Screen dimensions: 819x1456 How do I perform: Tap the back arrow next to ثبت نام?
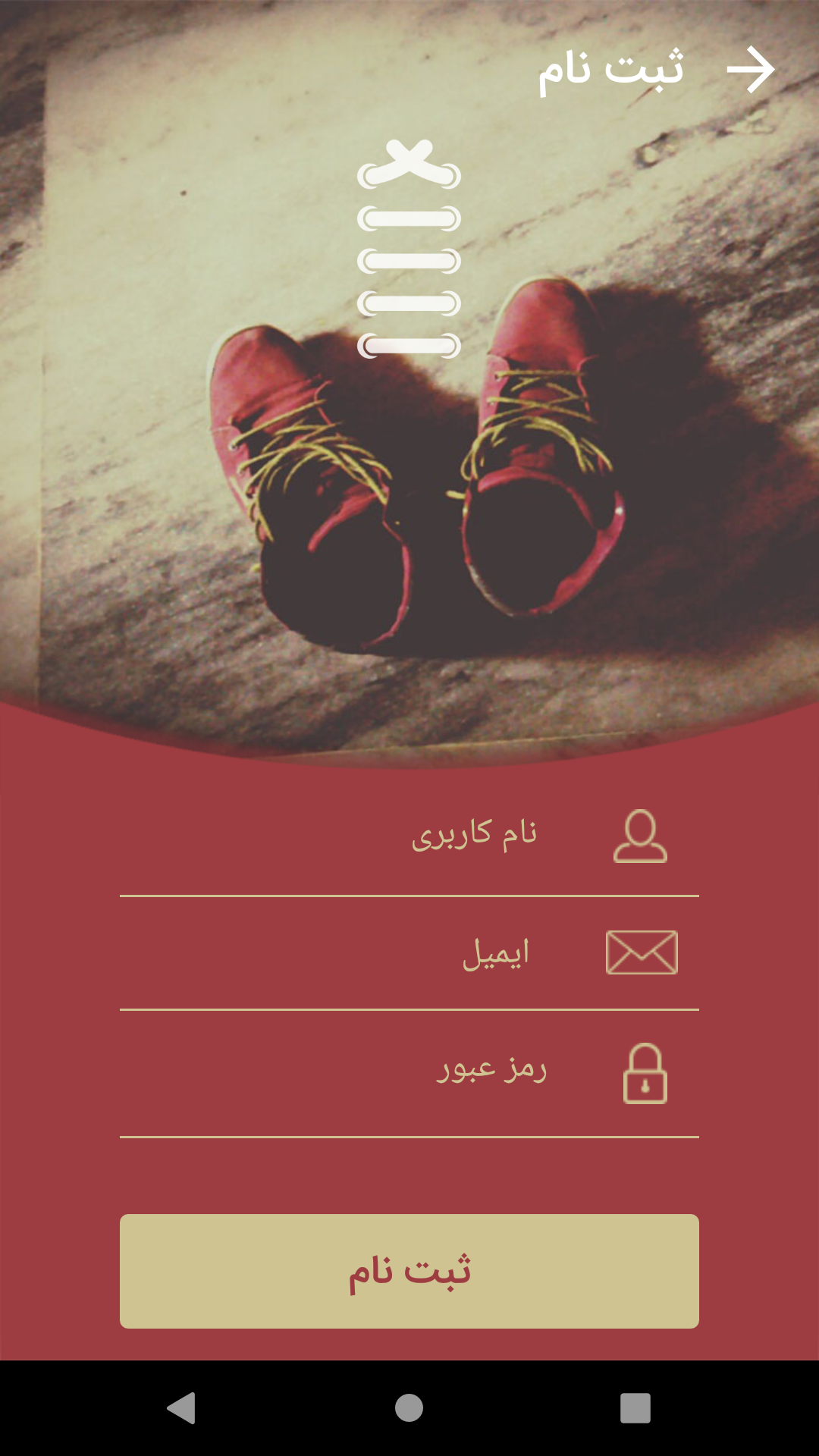coord(750,70)
